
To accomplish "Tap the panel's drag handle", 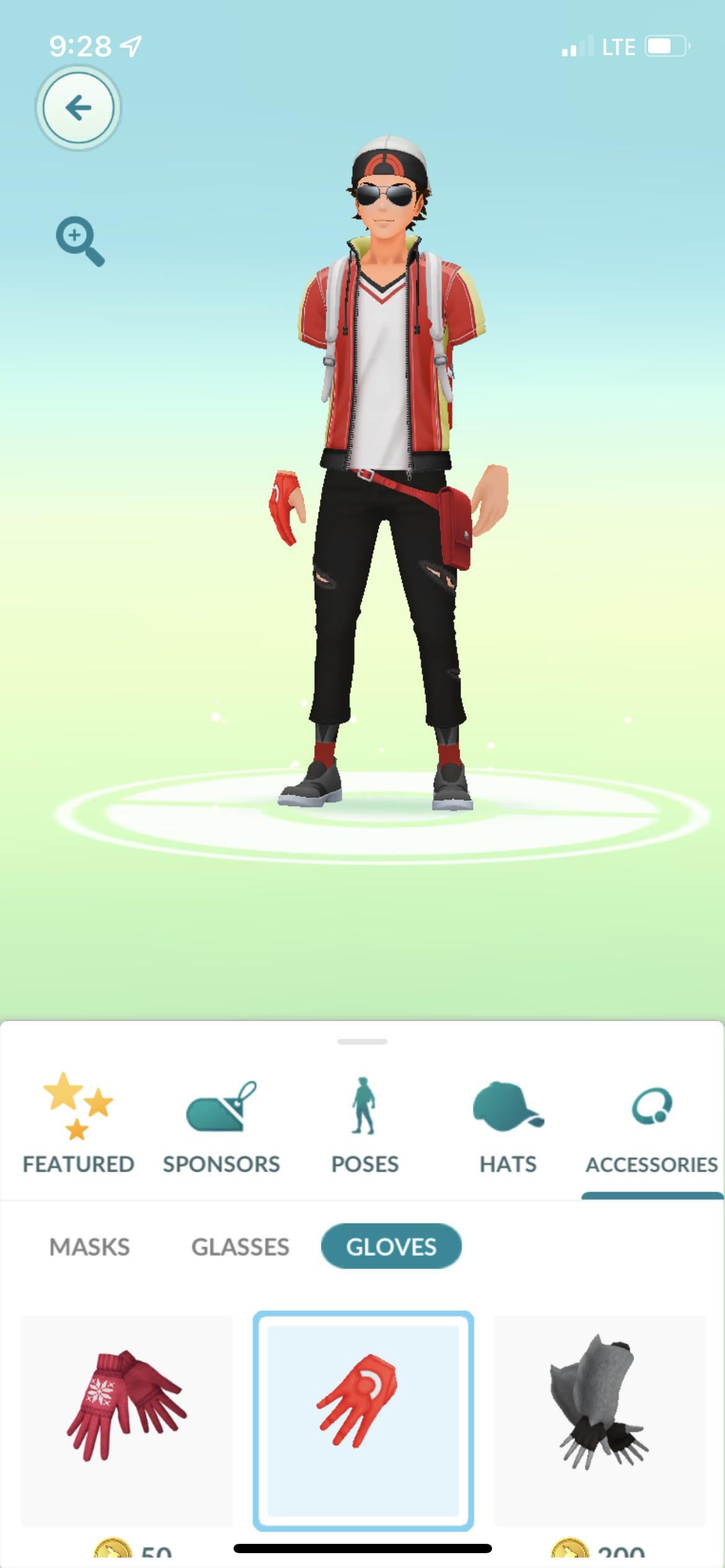I will tap(362, 1042).
